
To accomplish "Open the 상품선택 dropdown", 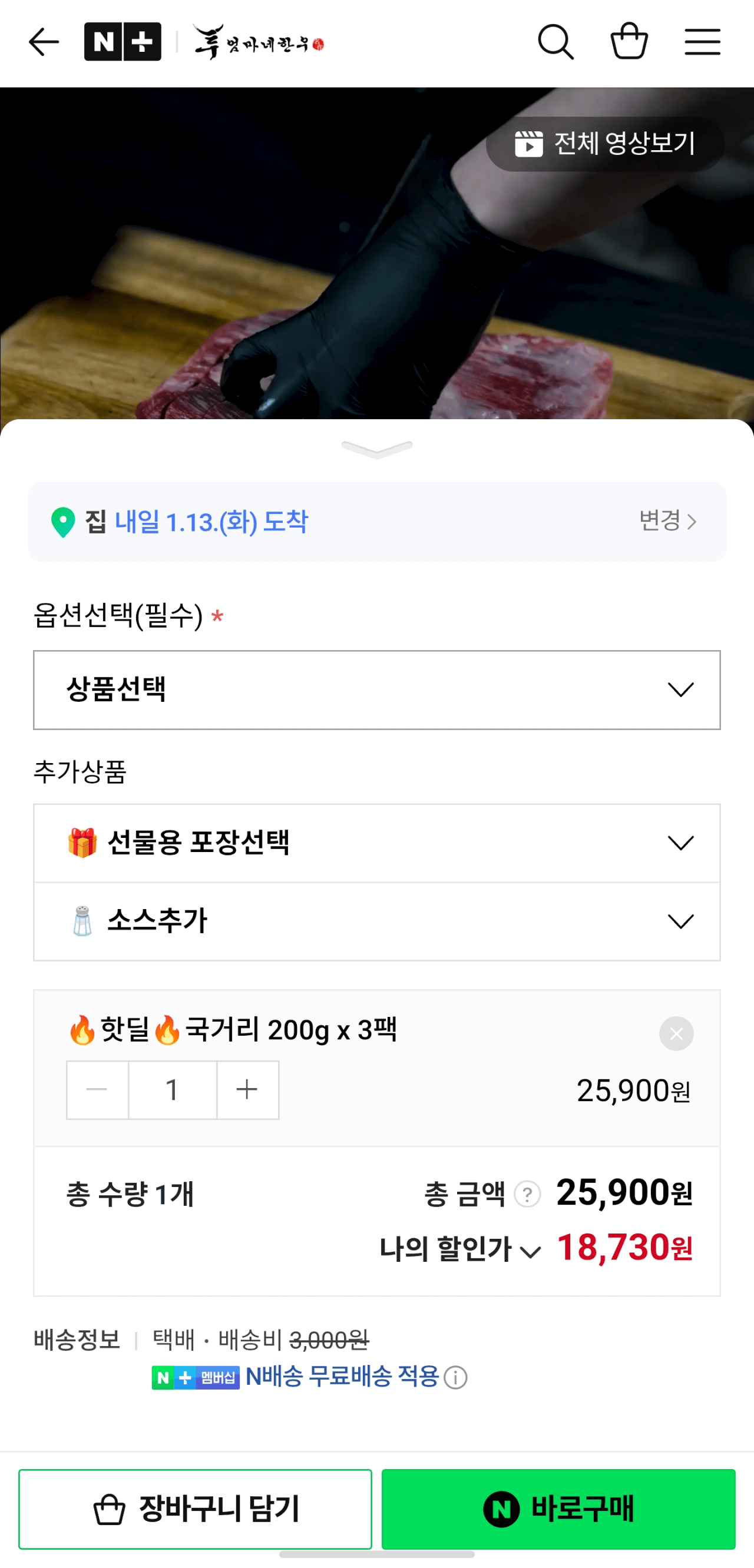I will tap(376, 690).
